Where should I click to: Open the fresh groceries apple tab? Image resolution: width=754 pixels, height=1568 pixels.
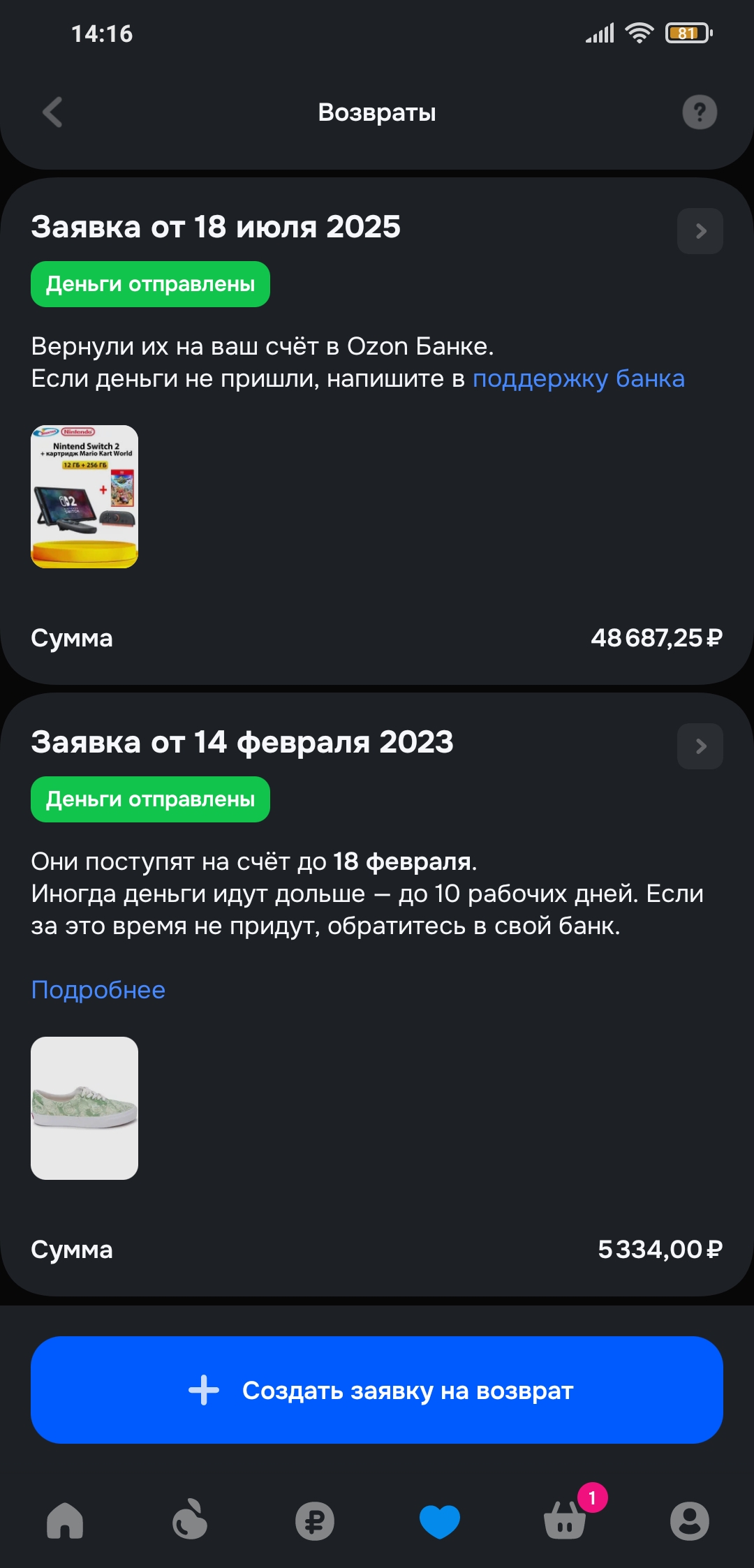click(190, 1521)
